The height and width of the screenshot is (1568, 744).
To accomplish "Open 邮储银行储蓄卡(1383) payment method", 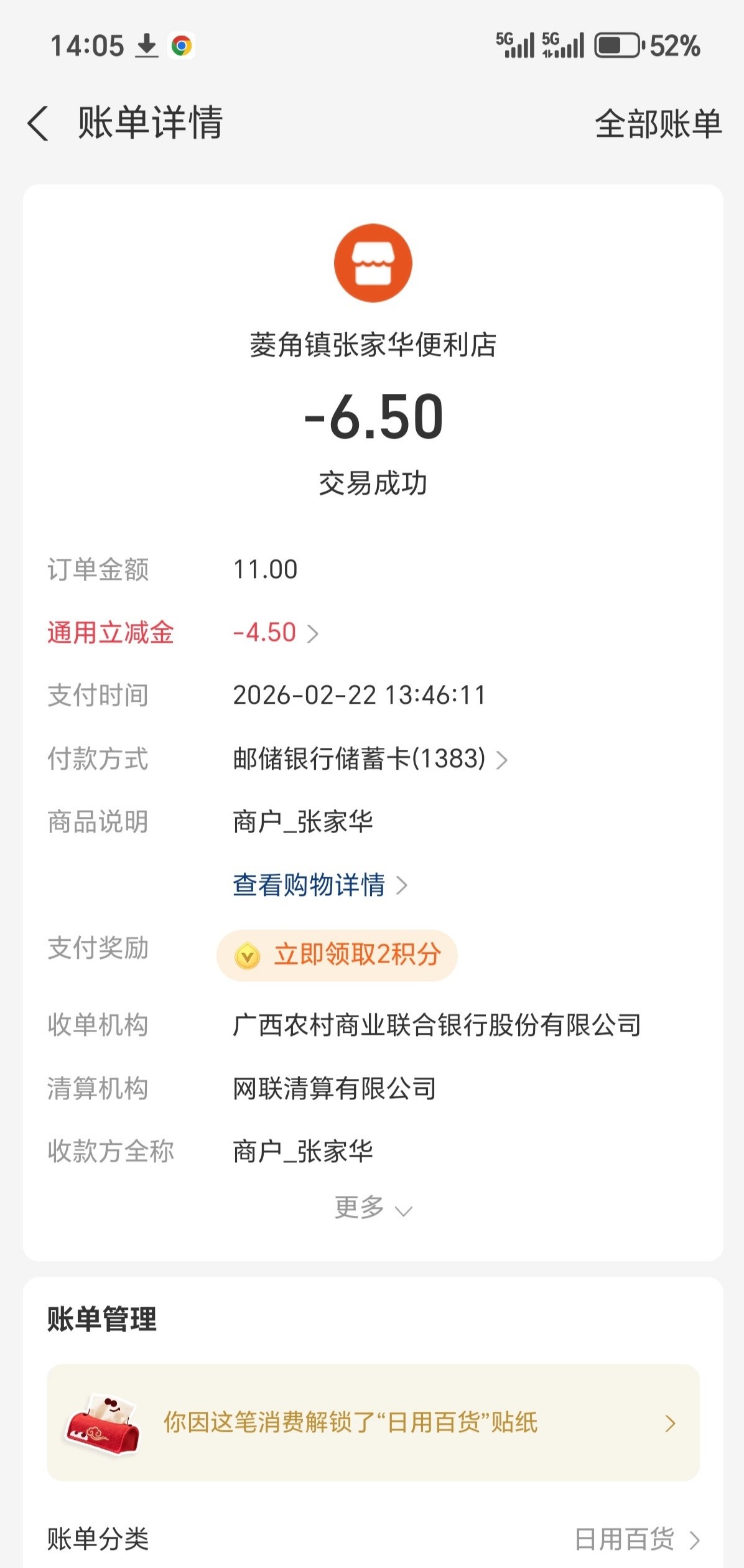I will point(370,759).
